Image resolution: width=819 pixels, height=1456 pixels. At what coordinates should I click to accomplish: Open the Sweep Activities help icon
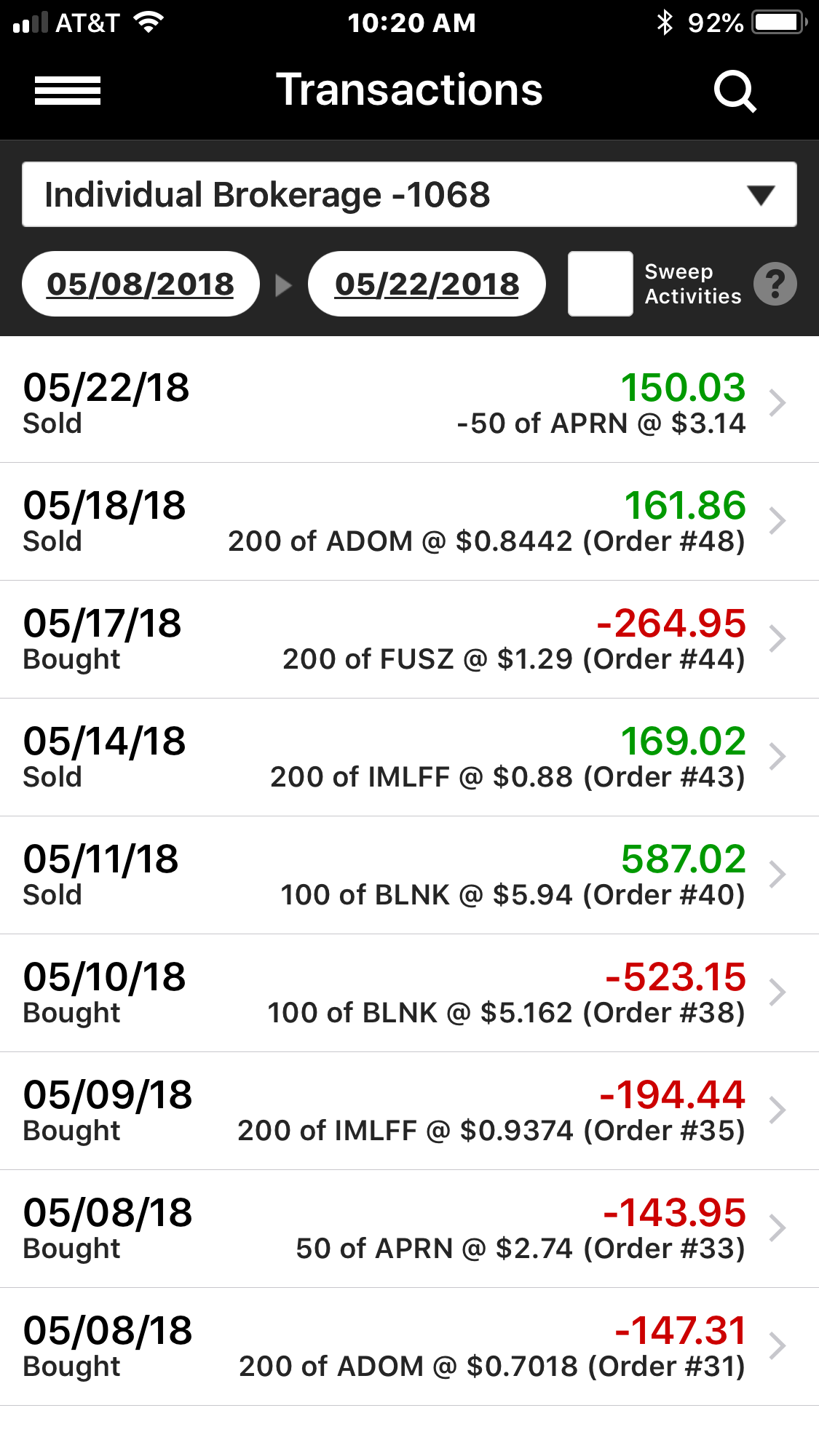(775, 284)
